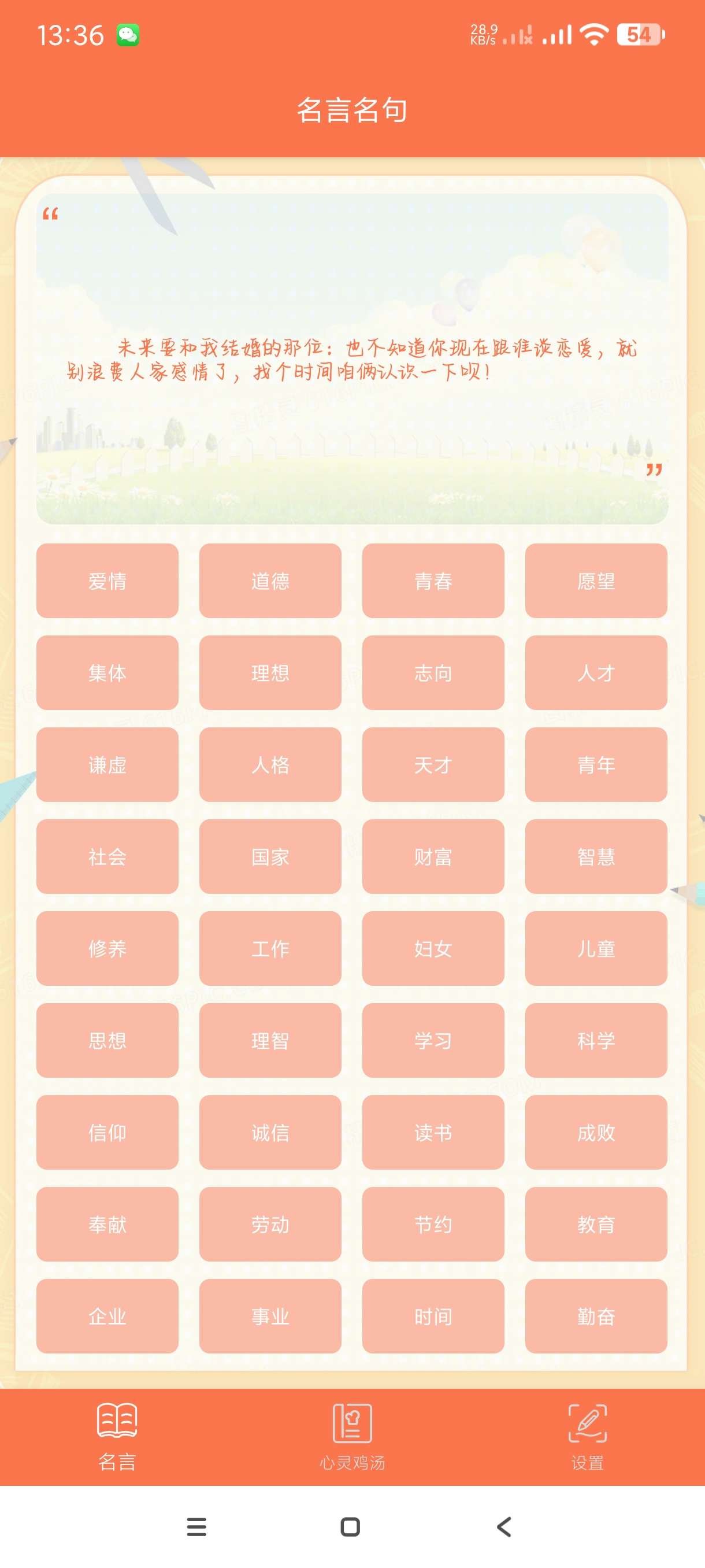This screenshot has width=705, height=1568.
Task: Browse 读书 quotes
Action: [433, 1132]
